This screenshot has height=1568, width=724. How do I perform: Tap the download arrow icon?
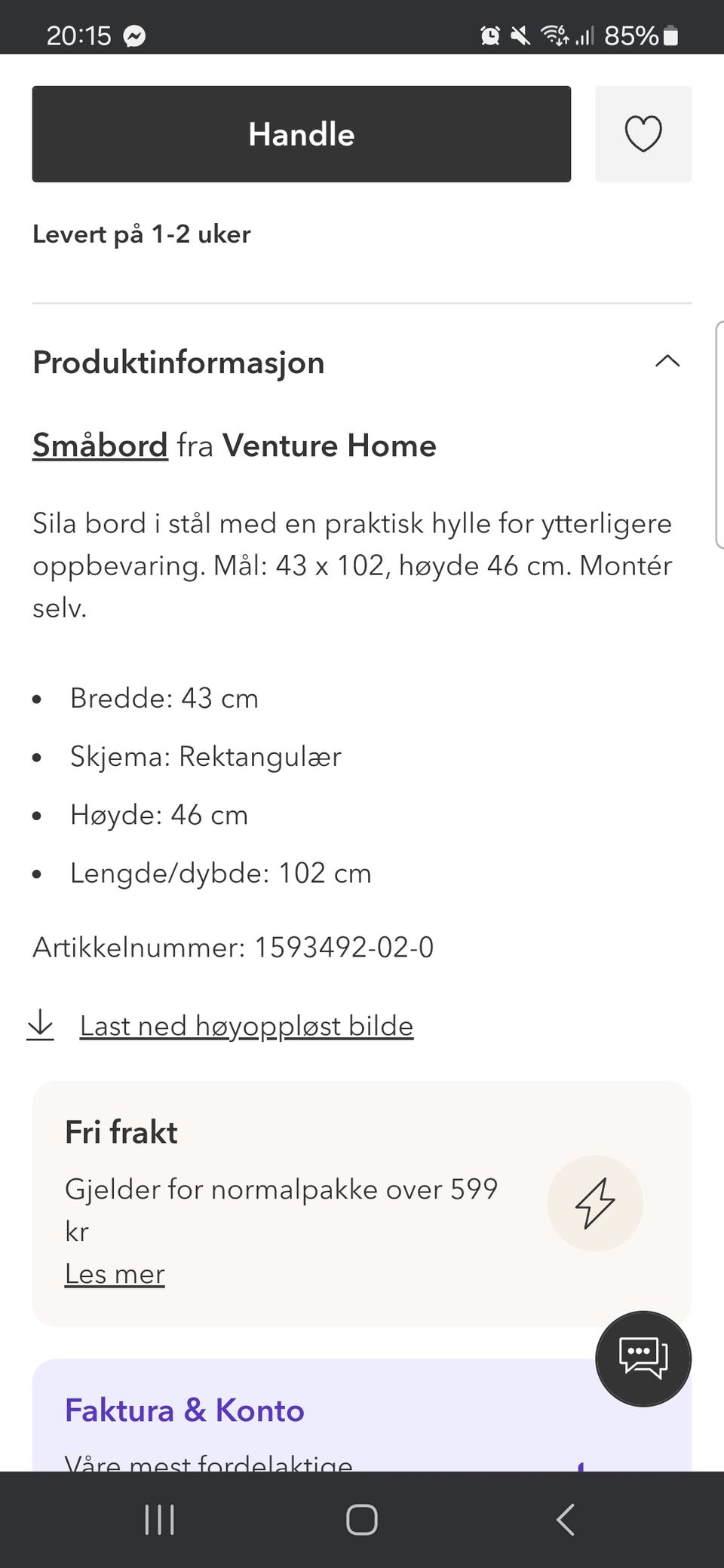42,1024
